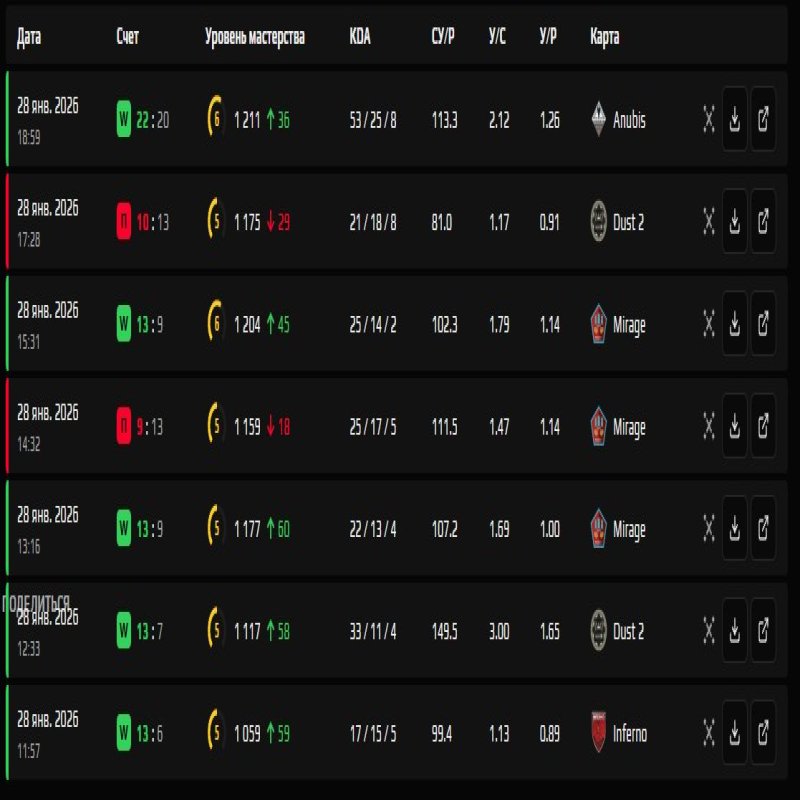Open the 17:28 Dust 2 match externally
Viewport: 800px width, 800px height.
tap(763, 222)
